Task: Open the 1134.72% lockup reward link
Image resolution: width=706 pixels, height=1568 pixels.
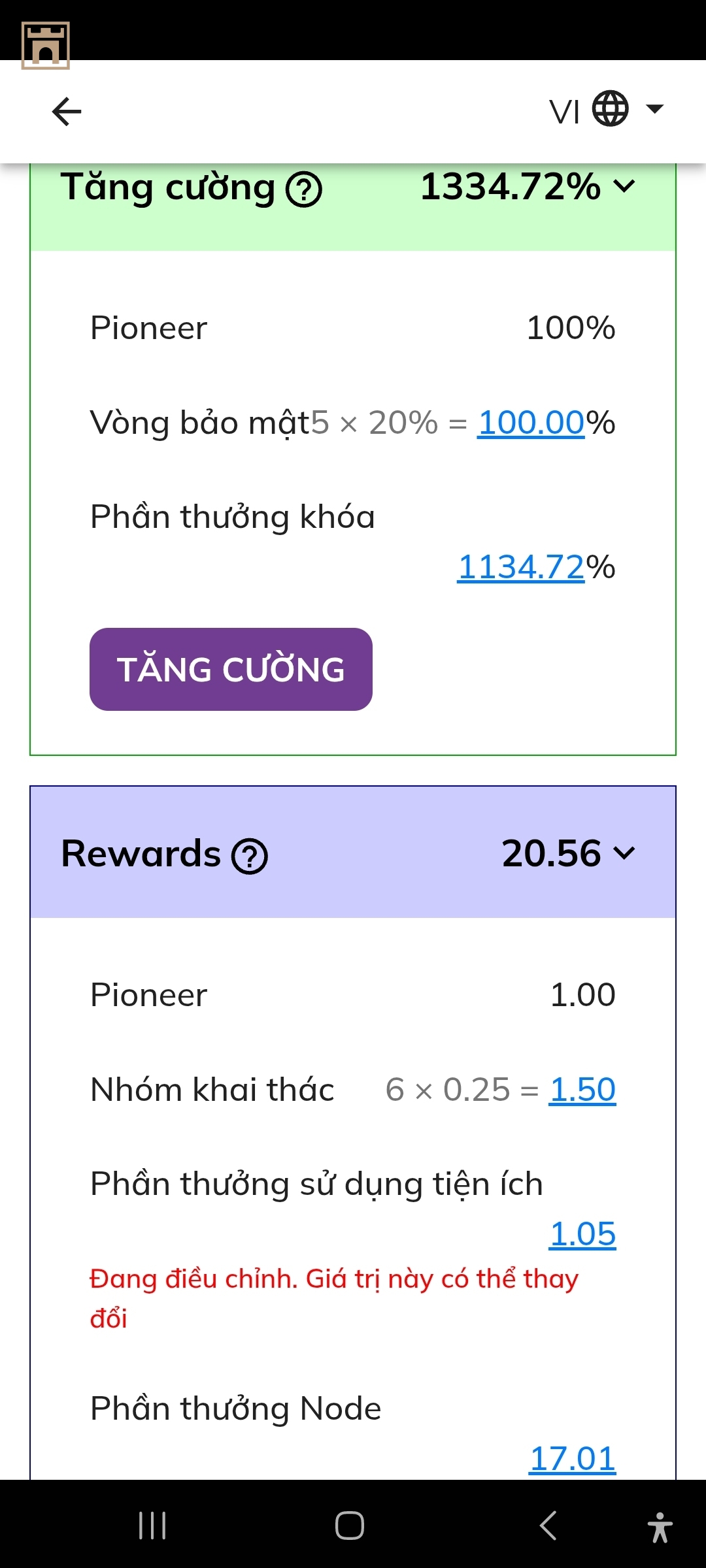Action: (521, 567)
